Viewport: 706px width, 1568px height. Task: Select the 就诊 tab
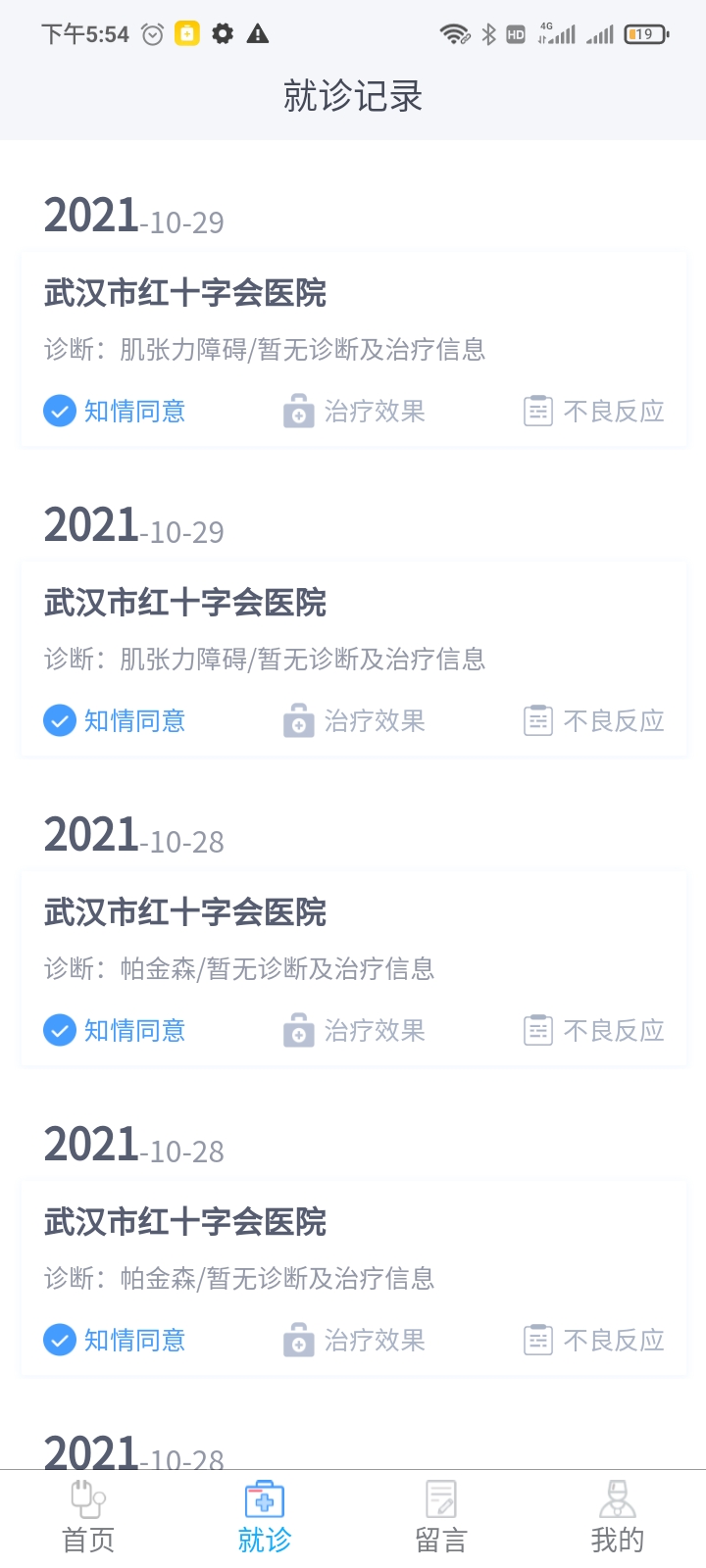pyautogui.click(x=265, y=1517)
